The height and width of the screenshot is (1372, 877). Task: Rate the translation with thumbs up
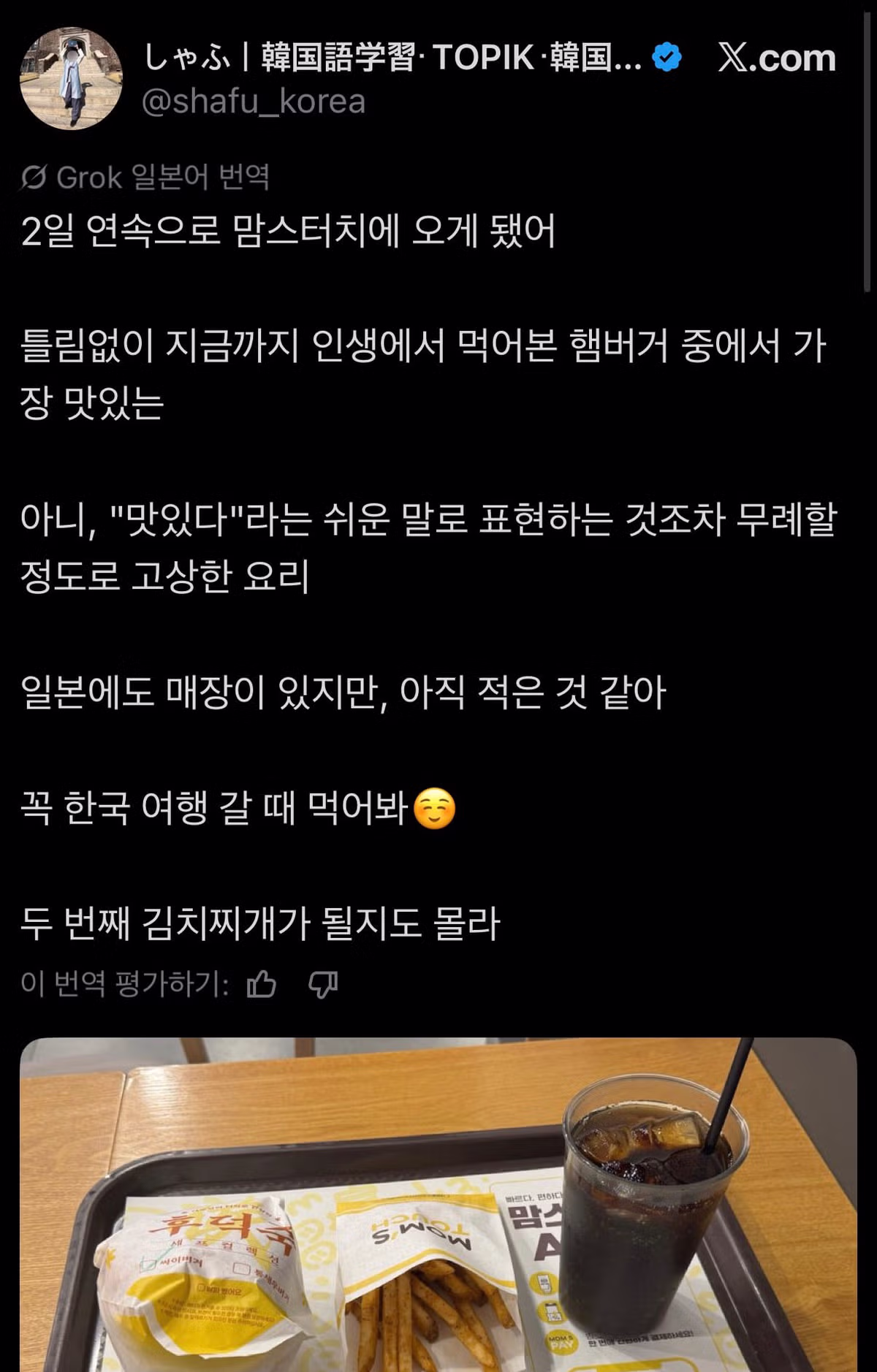coord(262,984)
